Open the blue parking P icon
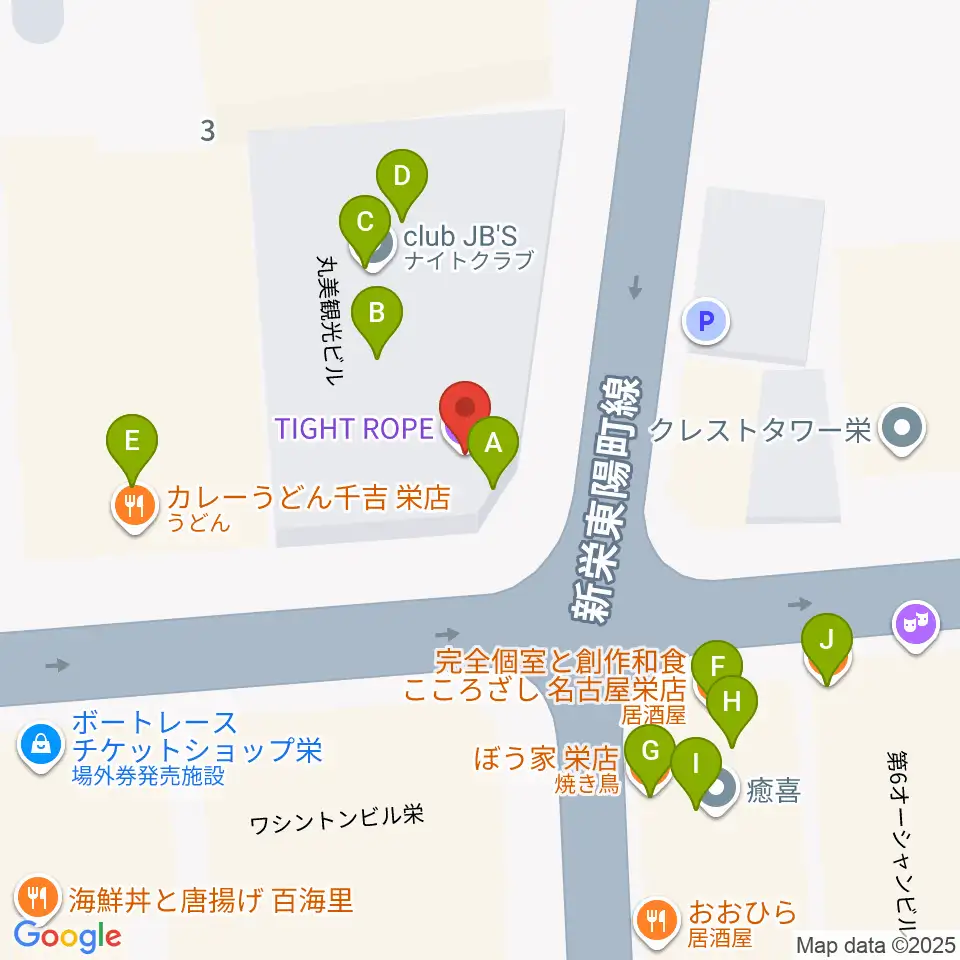Image resolution: width=960 pixels, height=960 pixels. (706, 321)
